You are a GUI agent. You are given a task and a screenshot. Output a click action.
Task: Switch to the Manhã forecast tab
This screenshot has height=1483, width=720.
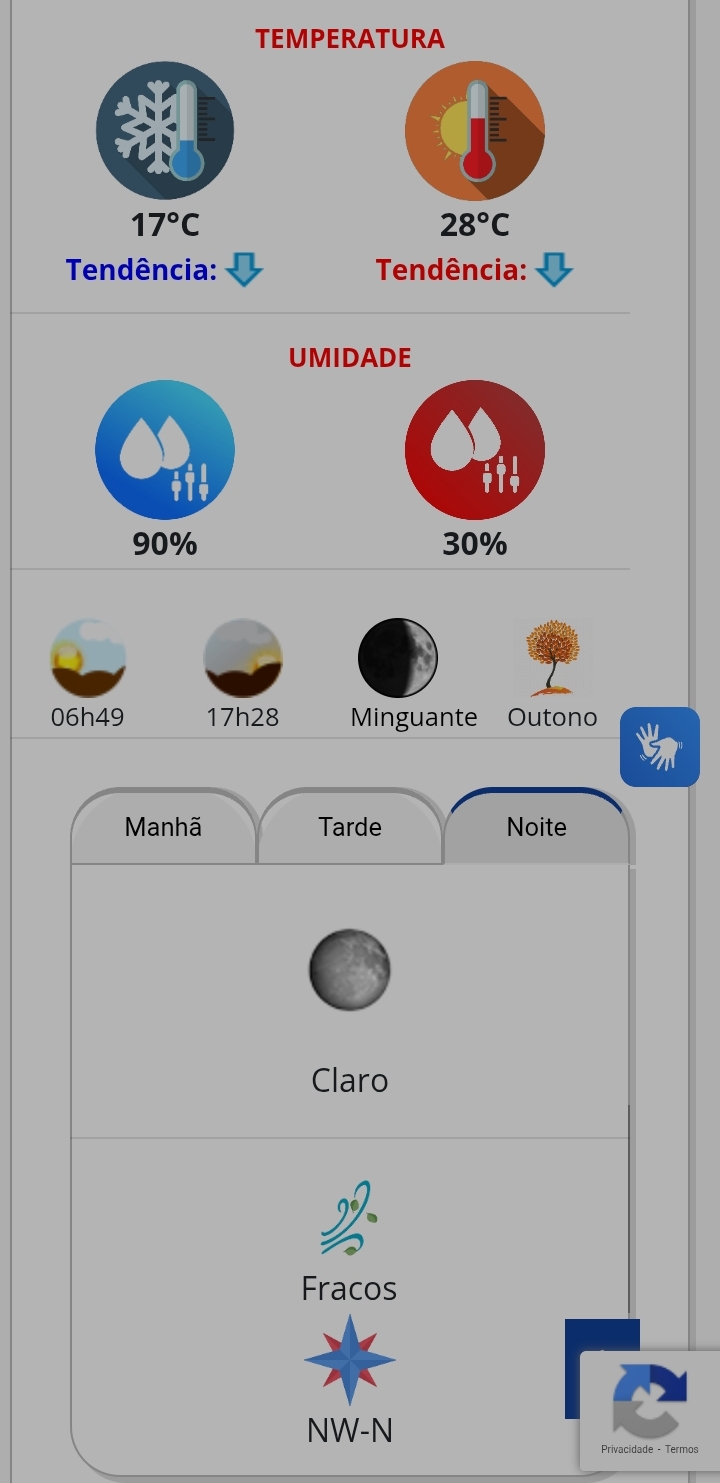pyautogui.click(x=163, y=828)
